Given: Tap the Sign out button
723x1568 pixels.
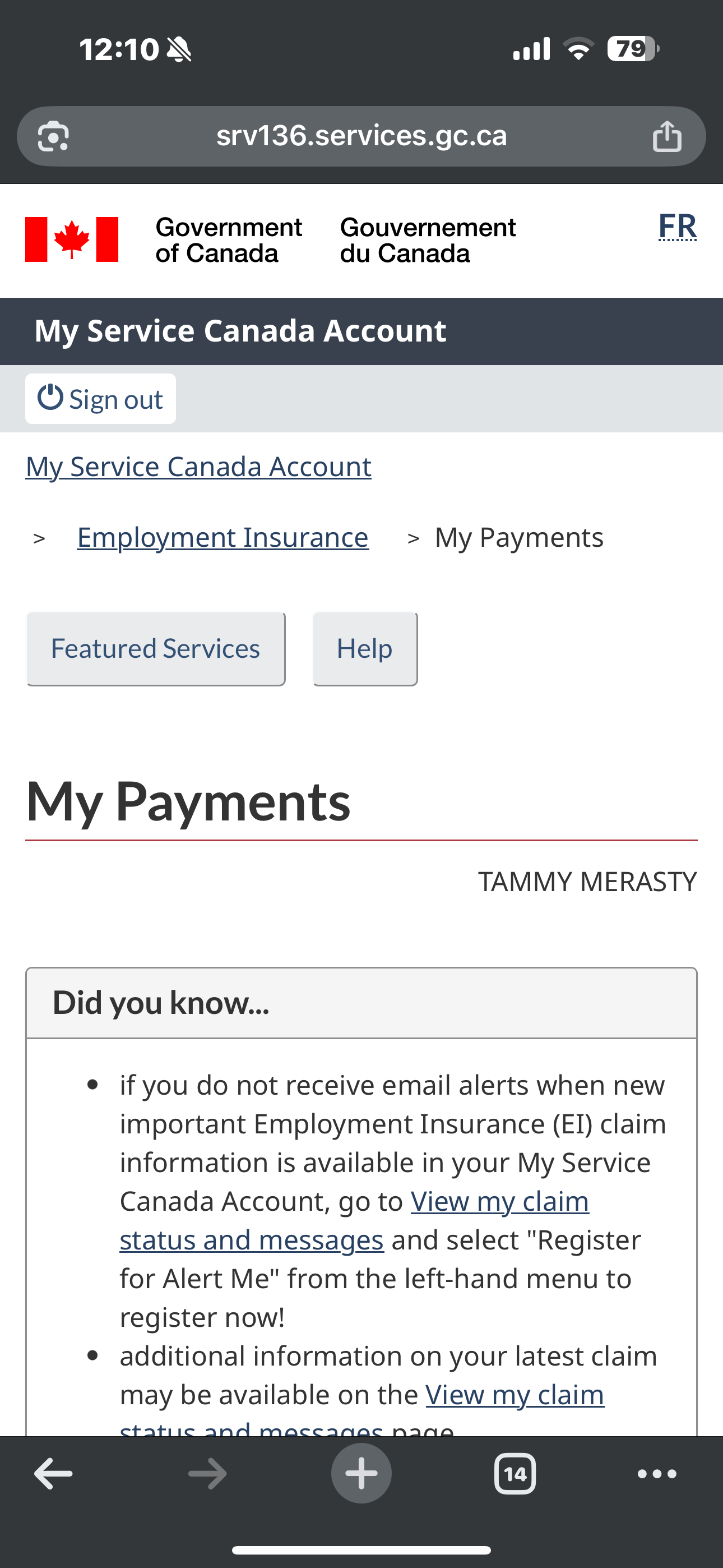Looking at the screenshot, I should 100,399.
